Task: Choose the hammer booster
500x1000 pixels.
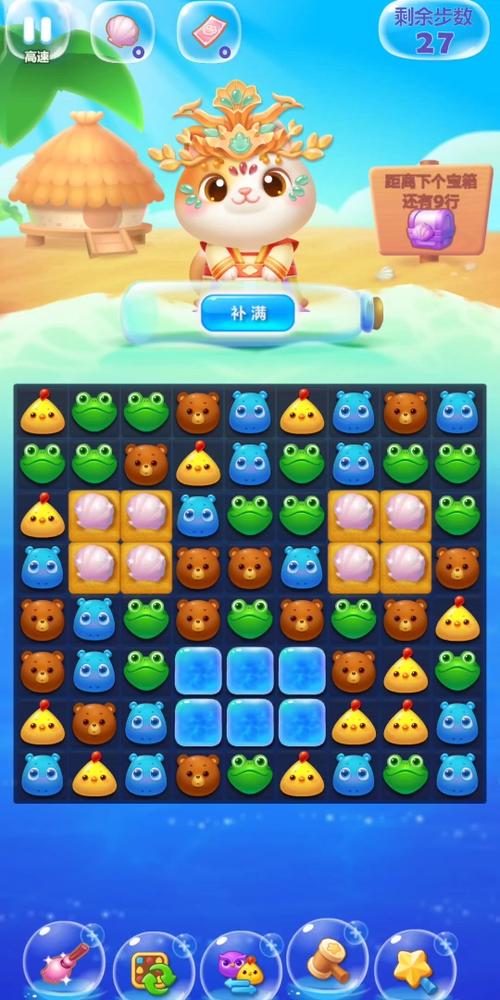Action: click(327, 960)
